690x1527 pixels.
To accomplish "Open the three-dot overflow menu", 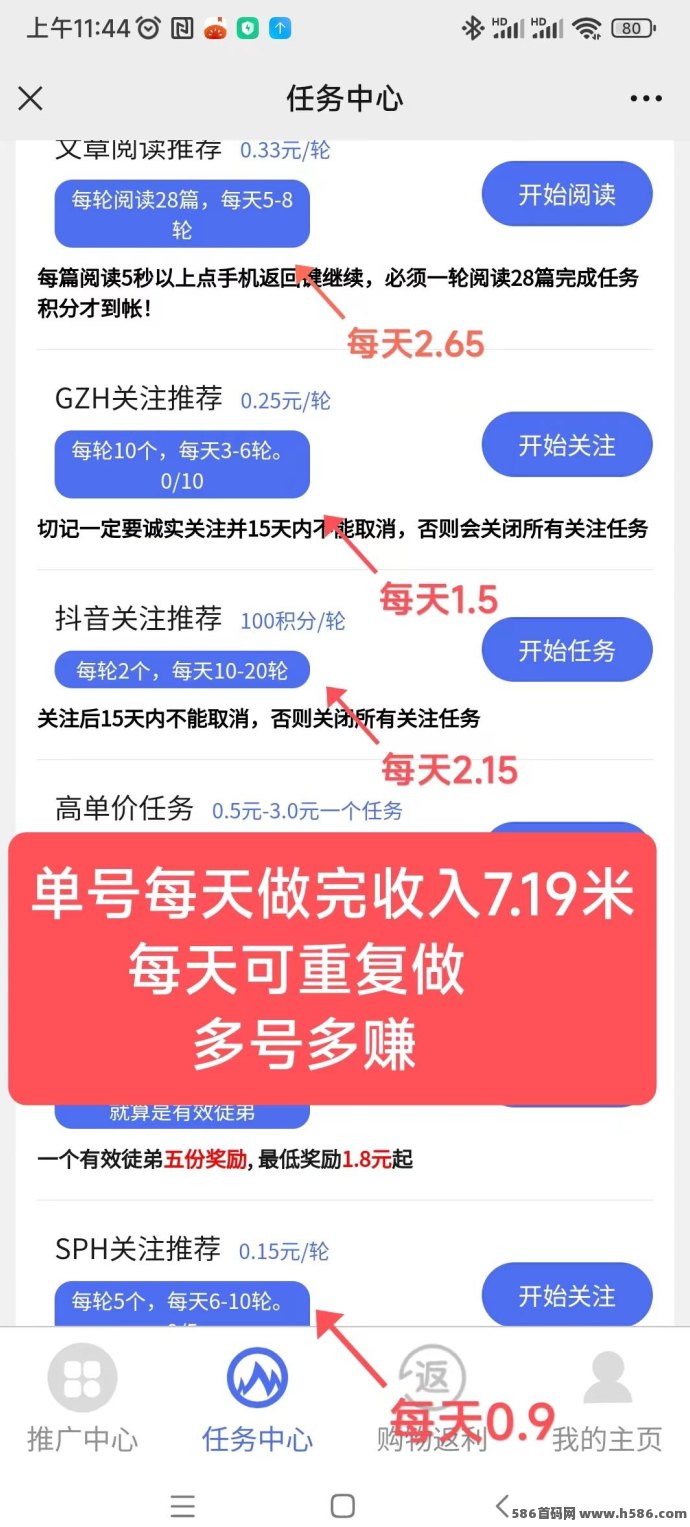I will [646, 98].
